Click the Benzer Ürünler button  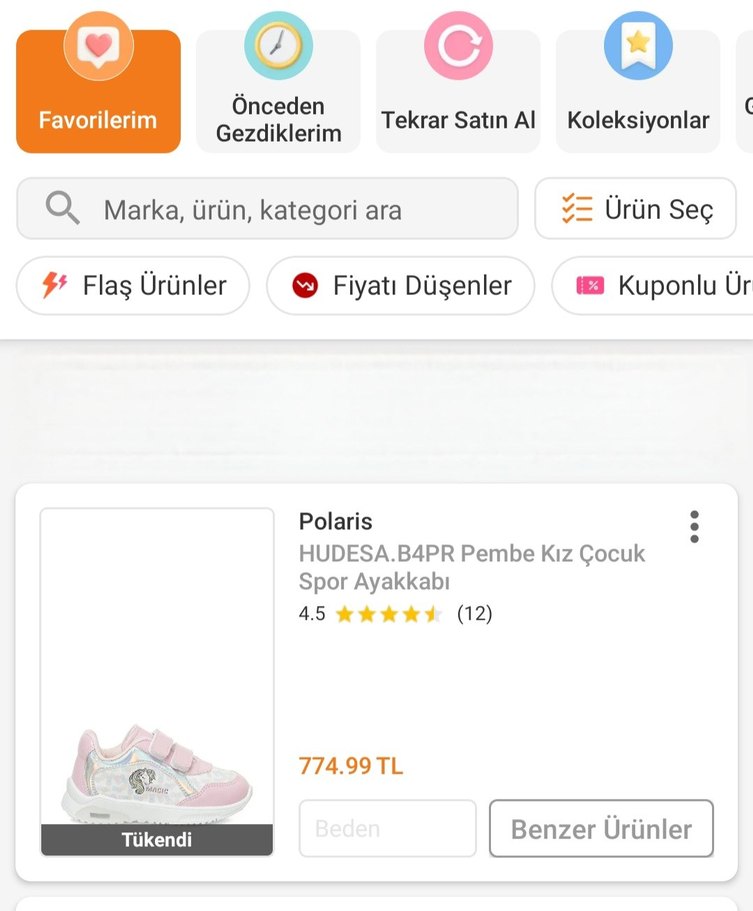[x=600, y=828]
